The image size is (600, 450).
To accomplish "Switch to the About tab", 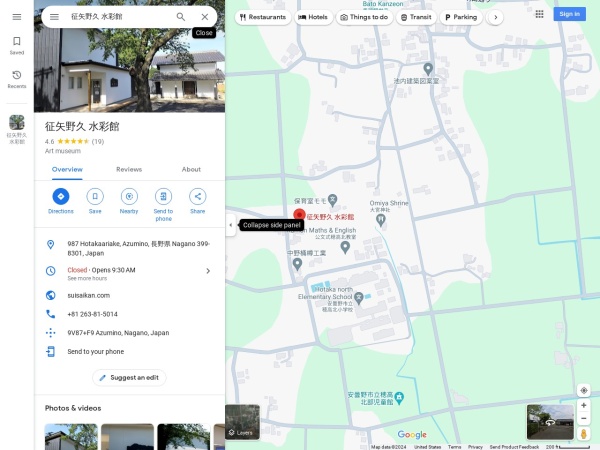I will tap(191, 169).
